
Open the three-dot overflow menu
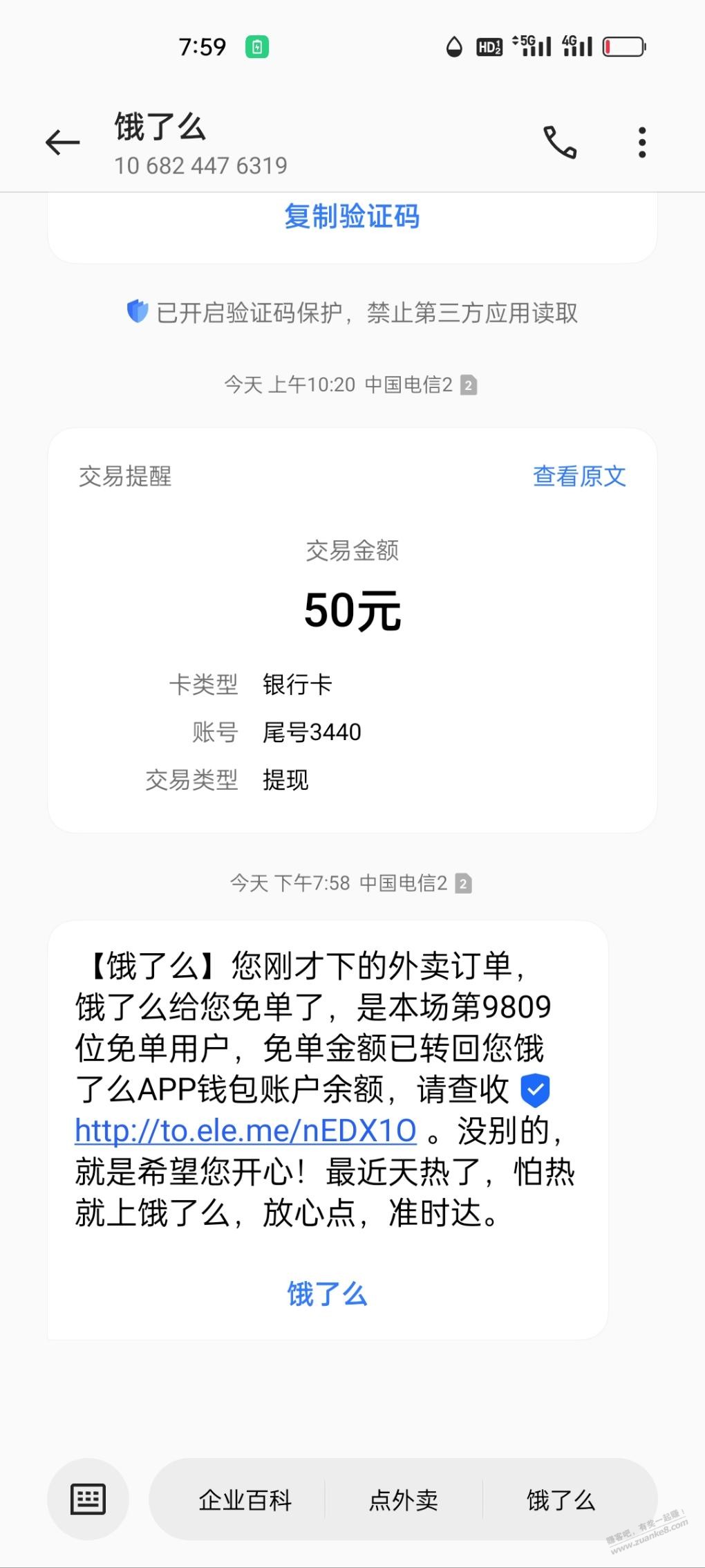tap(642, 142)
